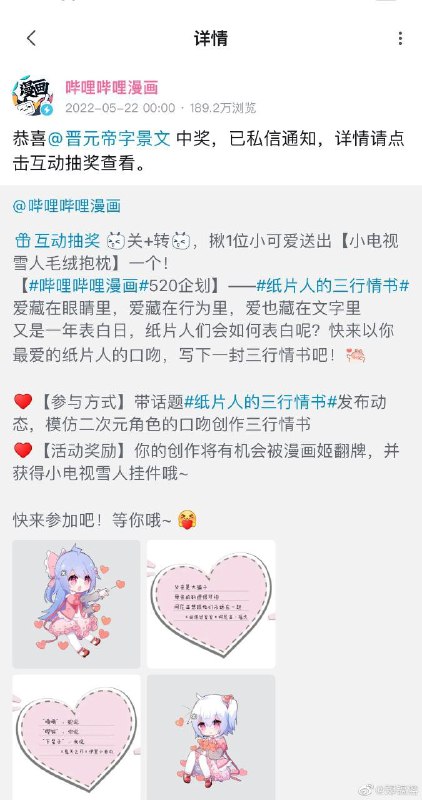Open the bottom-left pink heart letter image

click(77, 738)
